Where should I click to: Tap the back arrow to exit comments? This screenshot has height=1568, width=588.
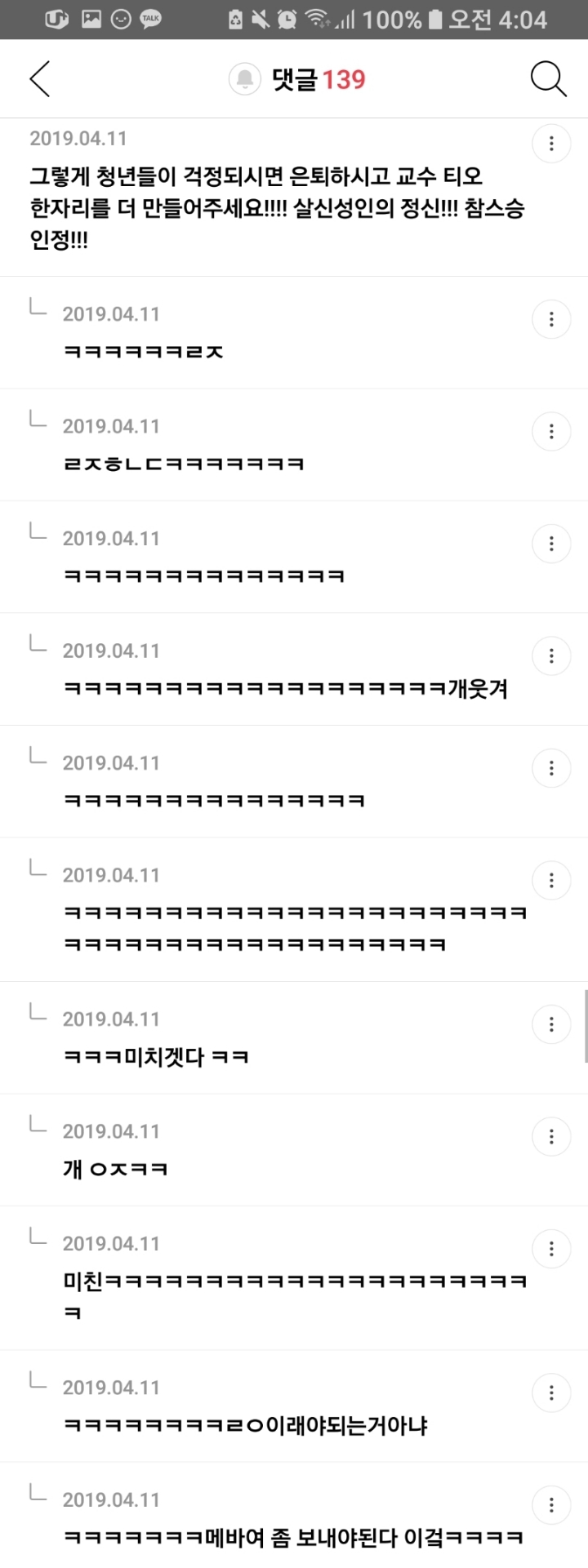click(40, 79)
